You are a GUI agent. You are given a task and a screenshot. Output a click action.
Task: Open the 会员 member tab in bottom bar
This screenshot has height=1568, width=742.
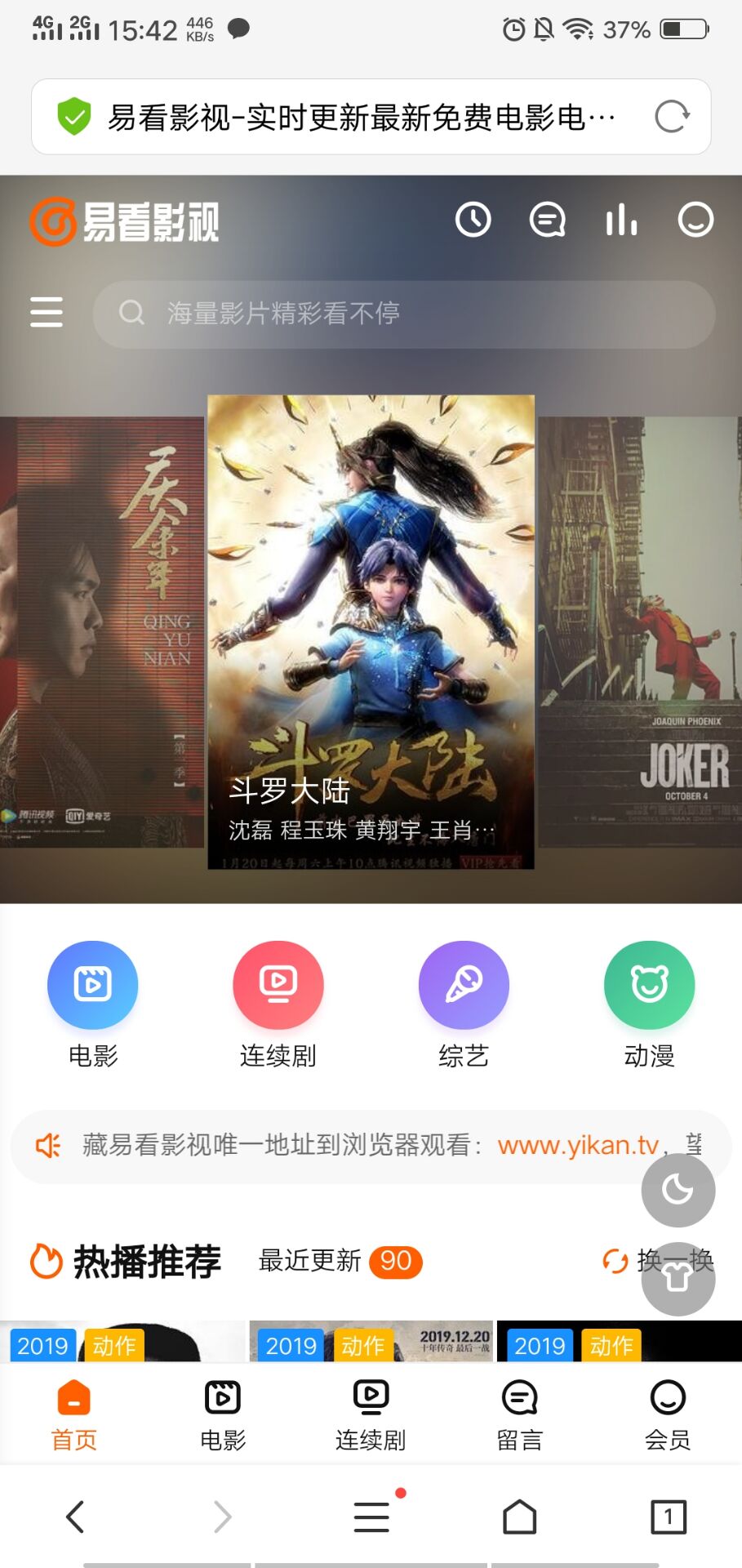tap(667, 1413)
